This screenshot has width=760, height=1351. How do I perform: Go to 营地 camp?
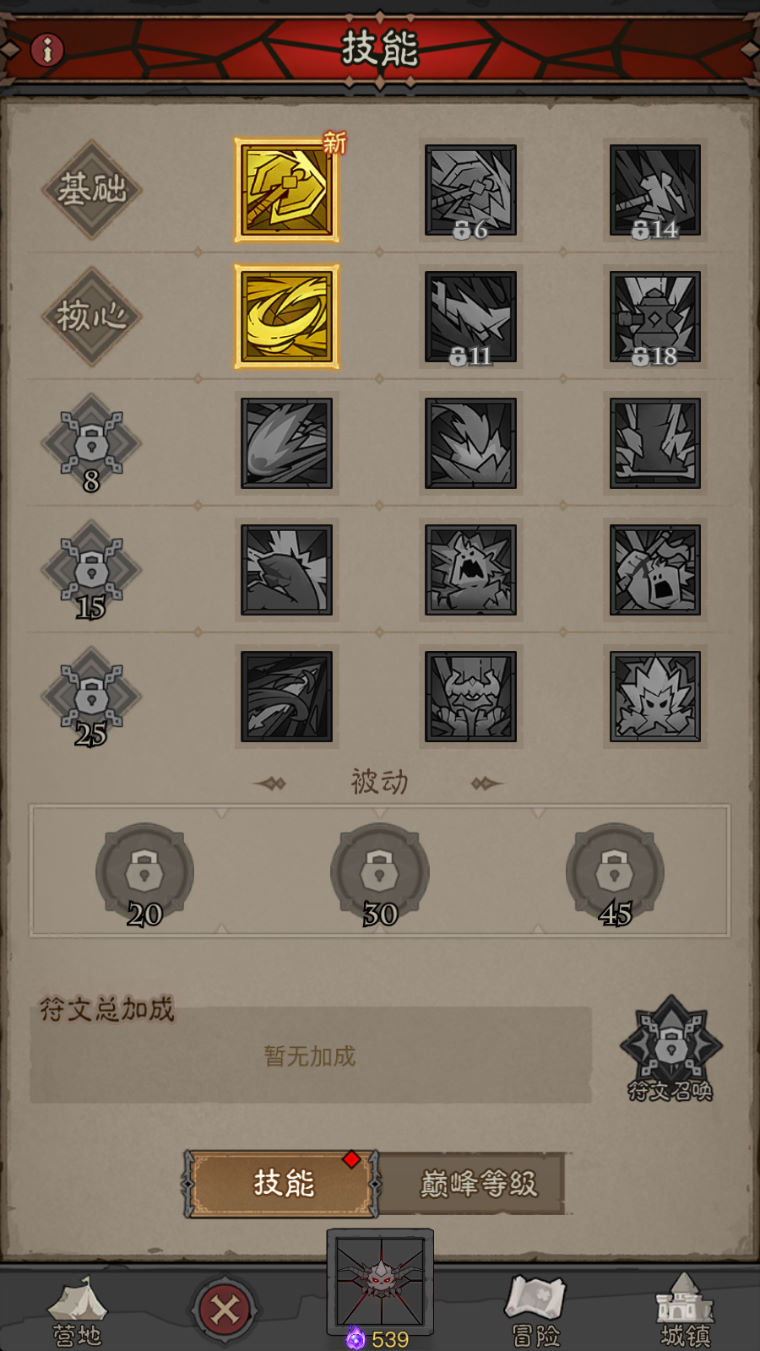tap(77, 1310)
